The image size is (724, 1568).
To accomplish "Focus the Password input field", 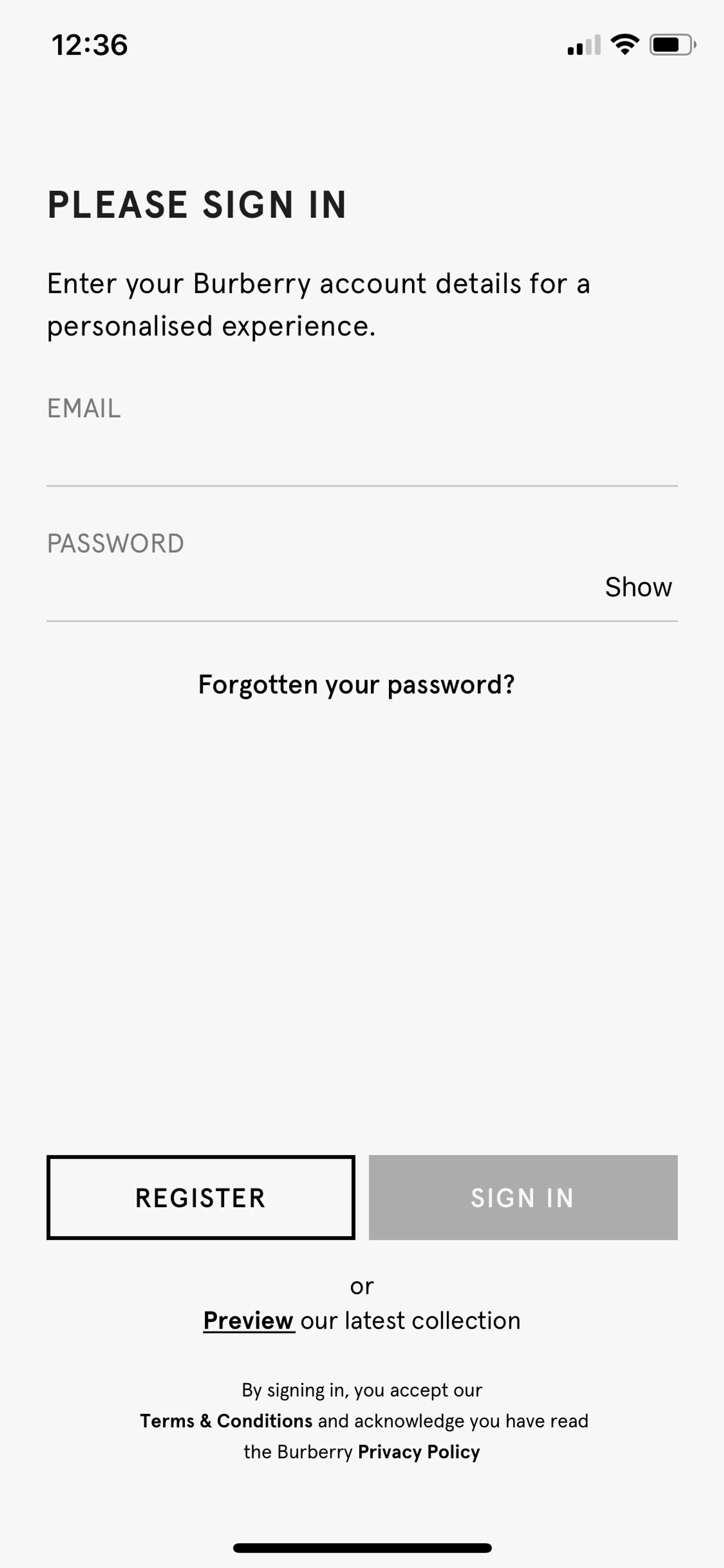I will (316, 588).
